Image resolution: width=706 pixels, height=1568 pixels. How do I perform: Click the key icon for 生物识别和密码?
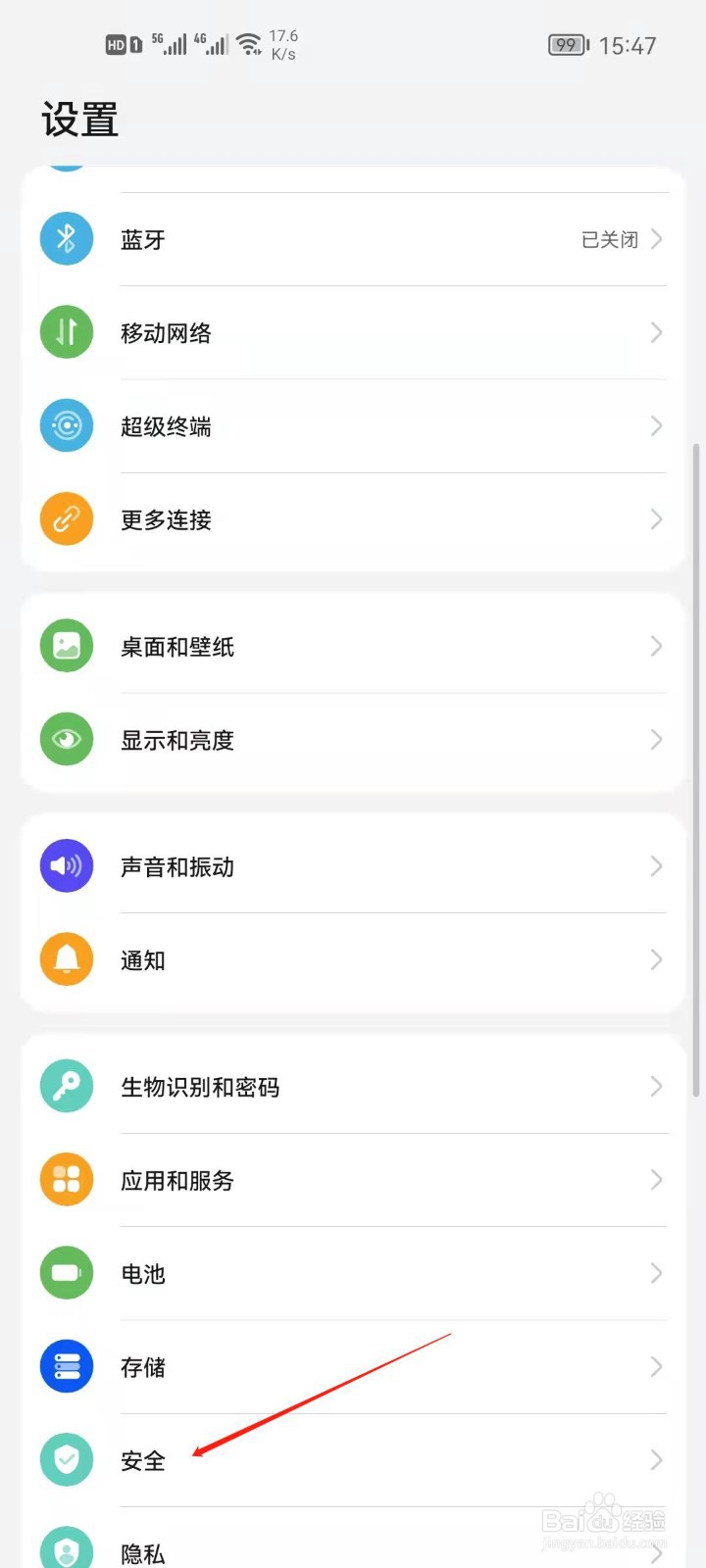click(66, 1086)
